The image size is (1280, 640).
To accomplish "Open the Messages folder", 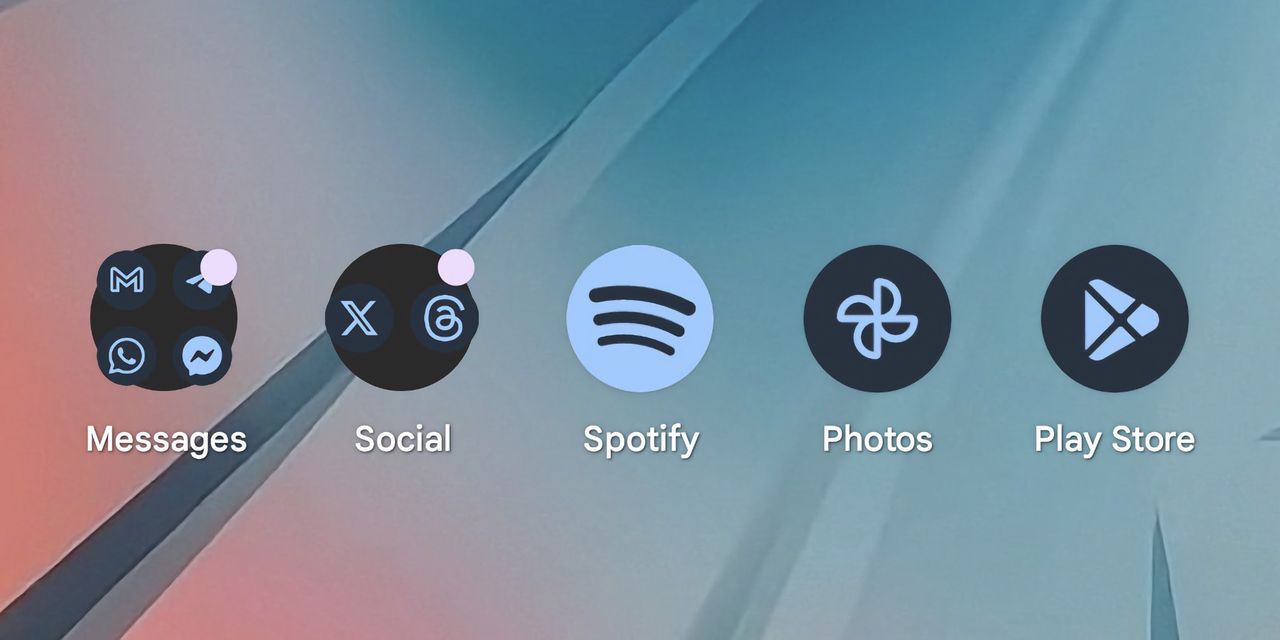I will (165, 318).
